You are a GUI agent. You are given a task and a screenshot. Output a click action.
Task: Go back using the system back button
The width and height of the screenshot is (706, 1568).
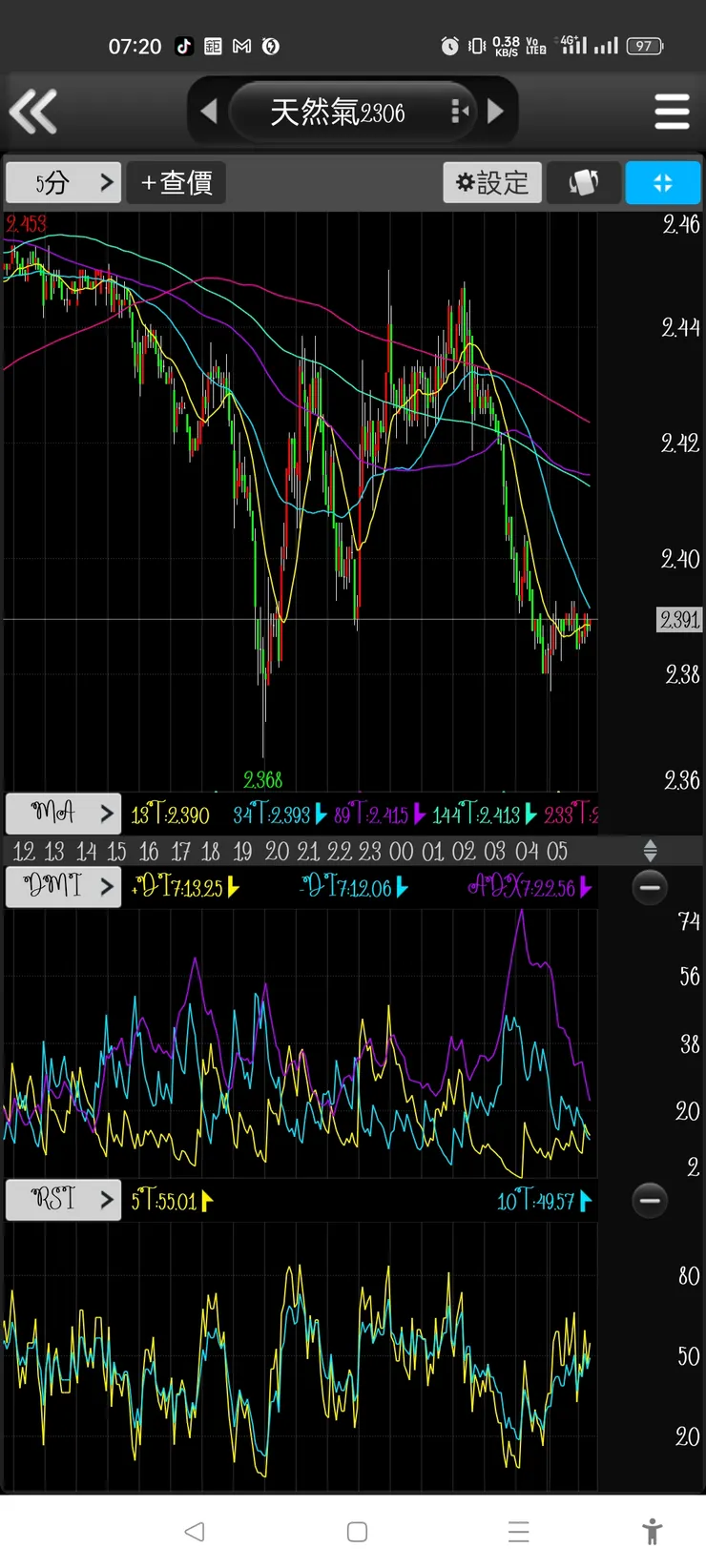coord(195,1532)
